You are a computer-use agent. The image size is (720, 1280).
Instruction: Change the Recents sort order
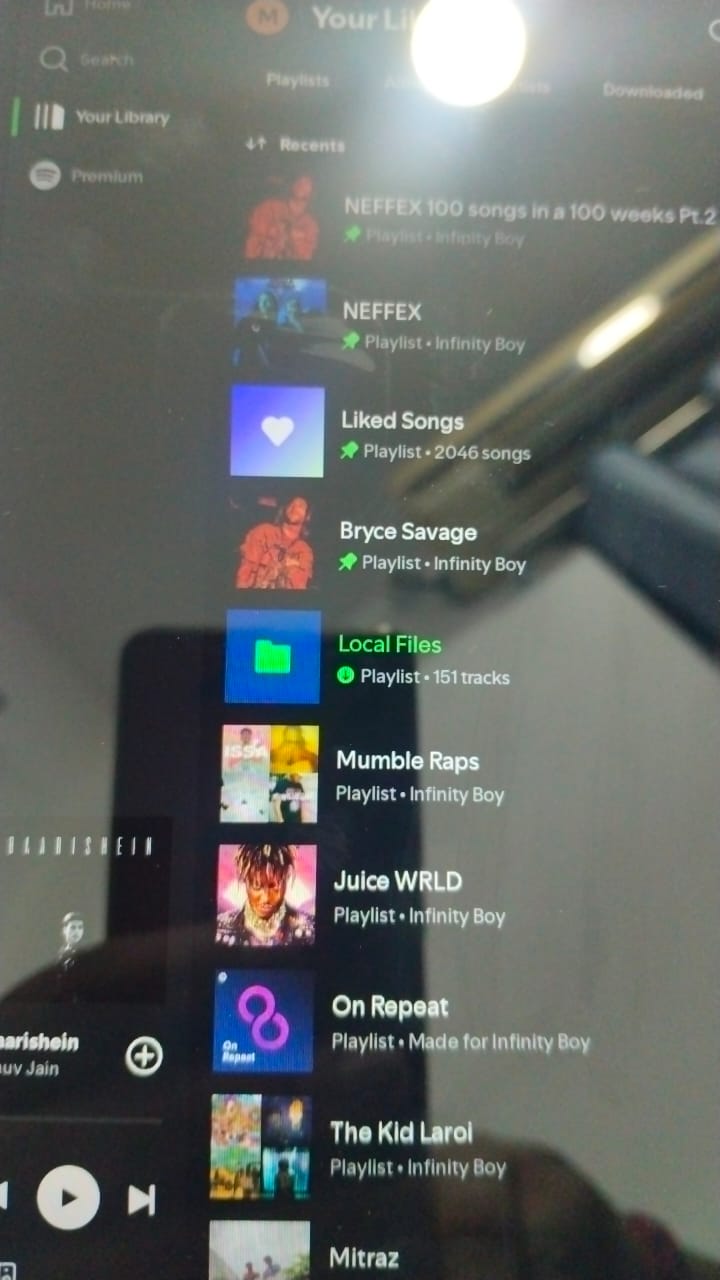297,145
